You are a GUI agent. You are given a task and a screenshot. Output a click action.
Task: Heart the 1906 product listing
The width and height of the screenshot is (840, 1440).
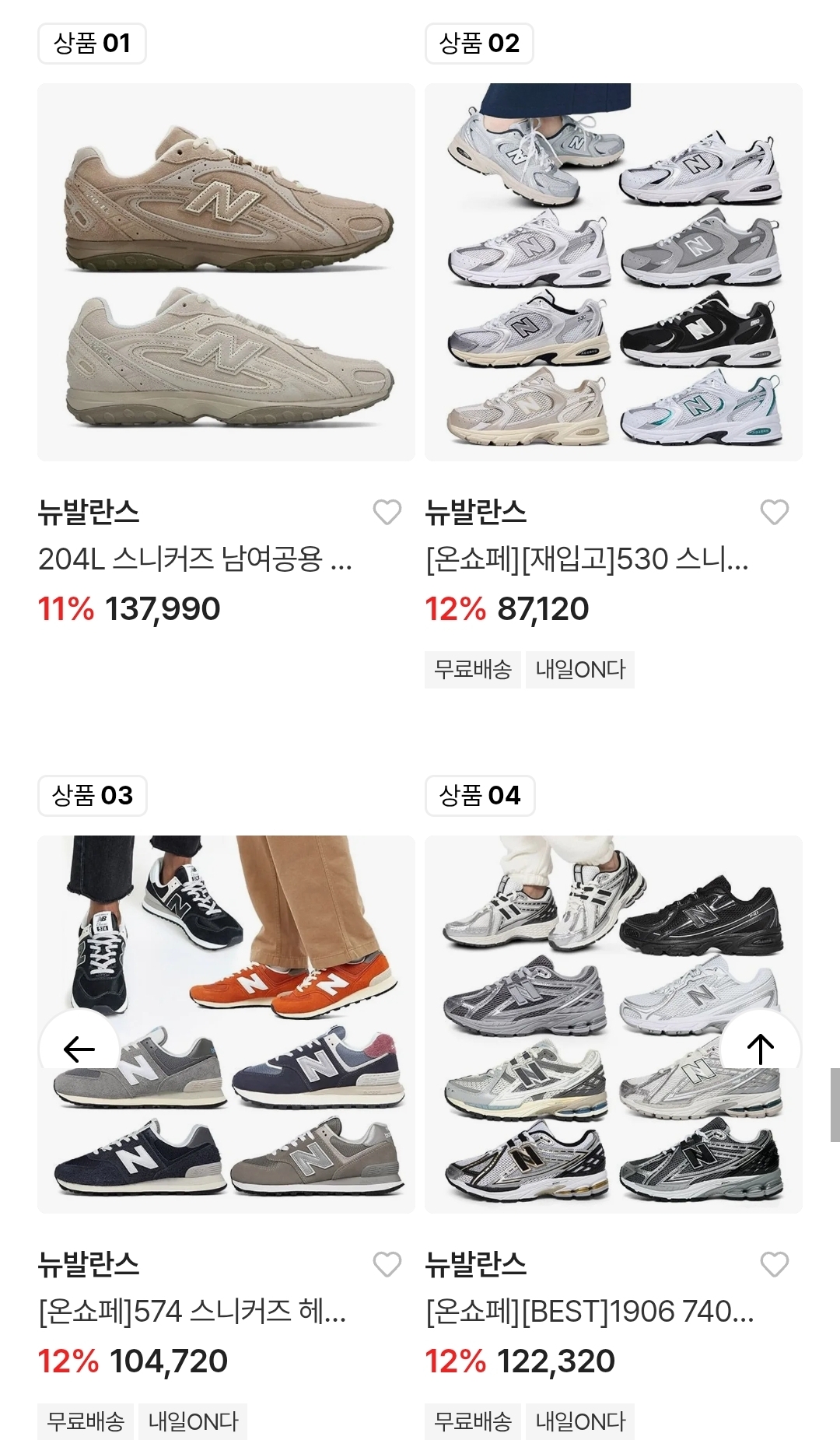(x=774, y=1264)
